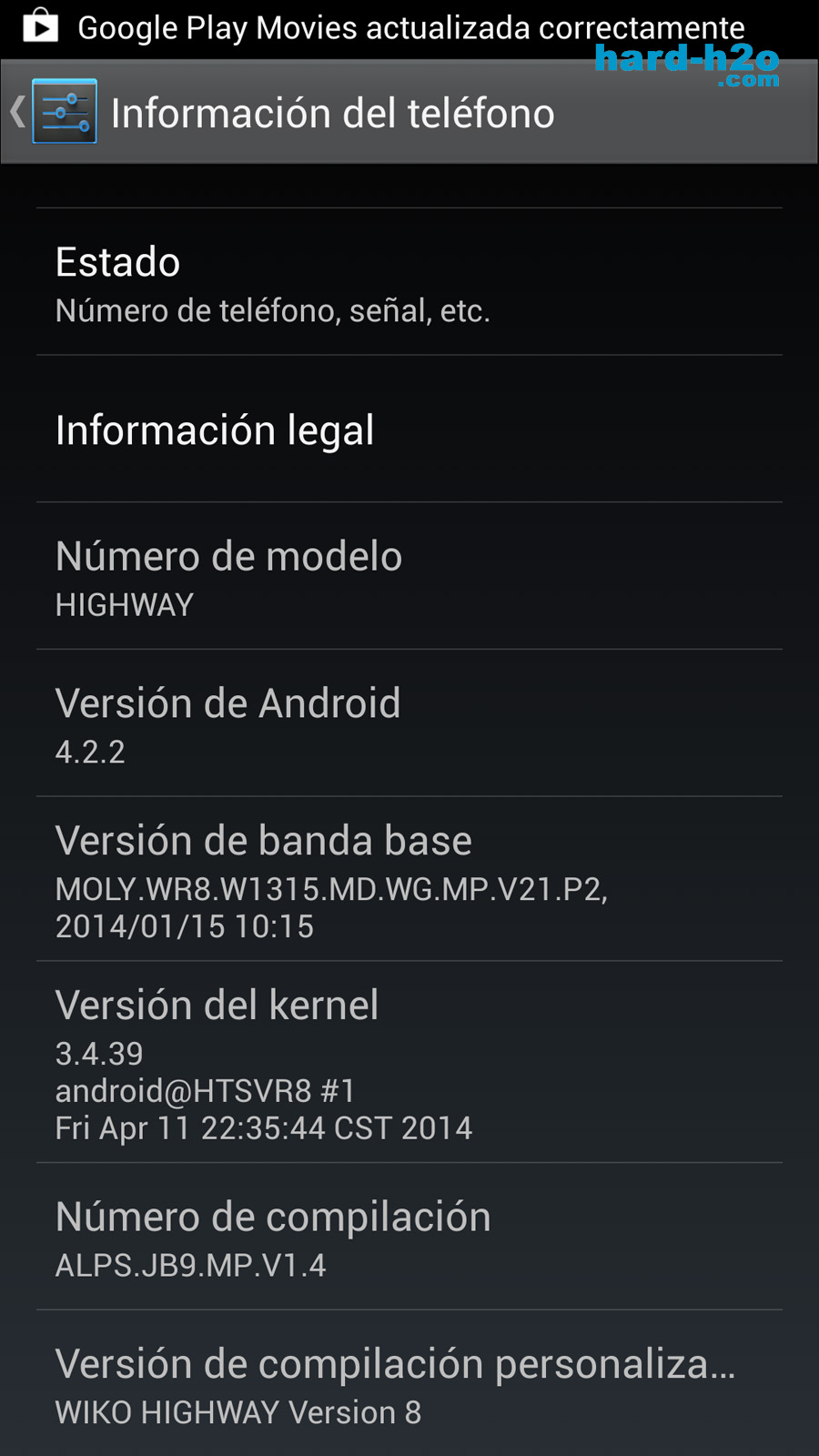This screenshot has height=1456, width=819.
Task: Tap the Número de compilación row
Action: pyautogui.click(x=409, y=1238)
